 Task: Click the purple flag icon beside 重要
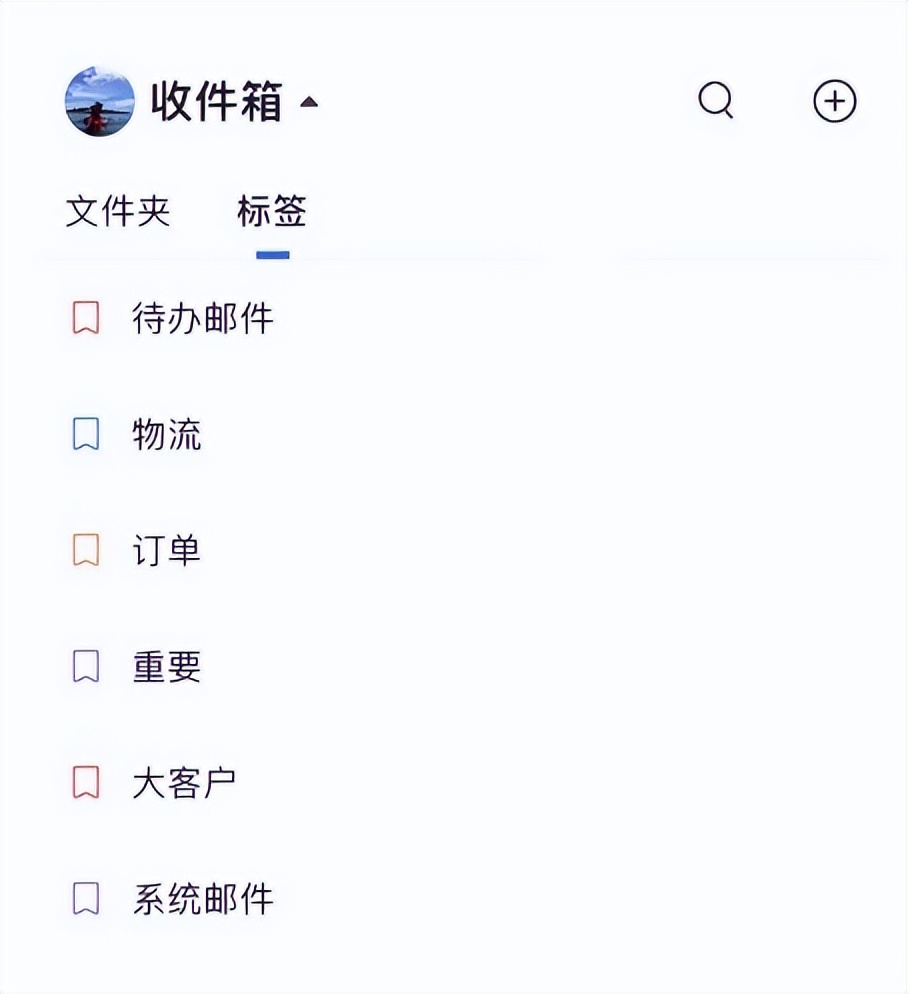[x=88, y=666]
